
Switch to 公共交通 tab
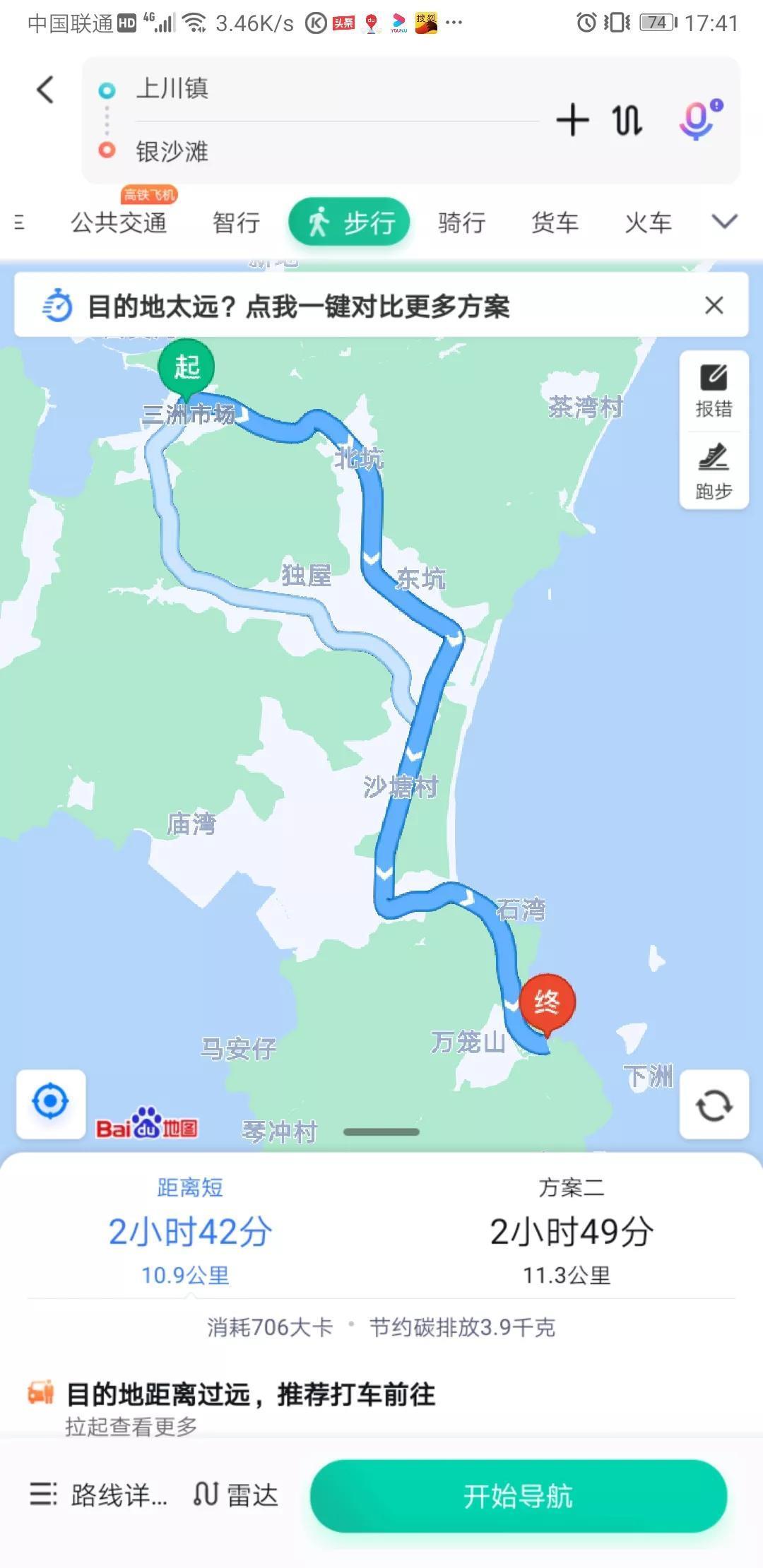click(119, 223)
